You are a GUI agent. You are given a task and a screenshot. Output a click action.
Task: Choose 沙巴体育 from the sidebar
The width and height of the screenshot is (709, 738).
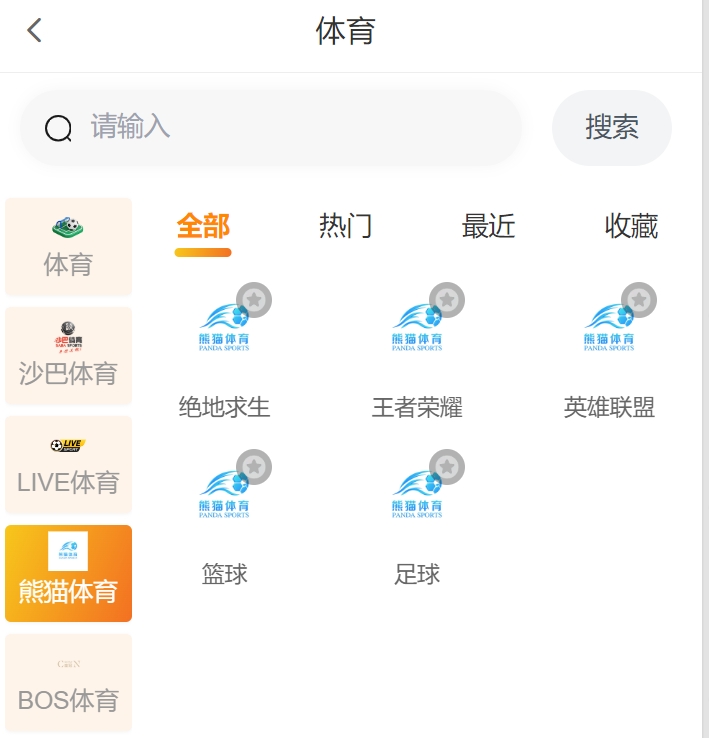(68, 356)
